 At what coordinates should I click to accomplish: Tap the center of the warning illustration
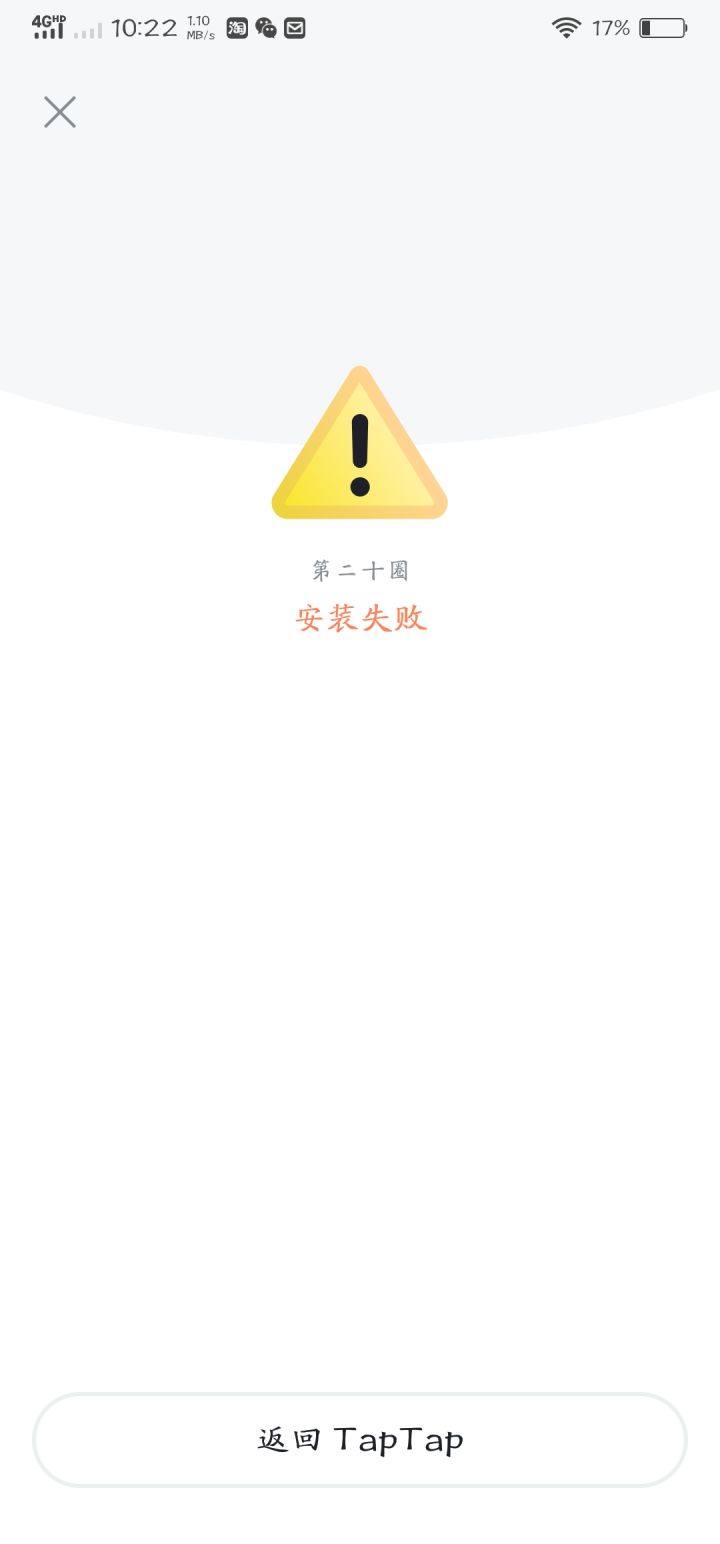(360, 450)
